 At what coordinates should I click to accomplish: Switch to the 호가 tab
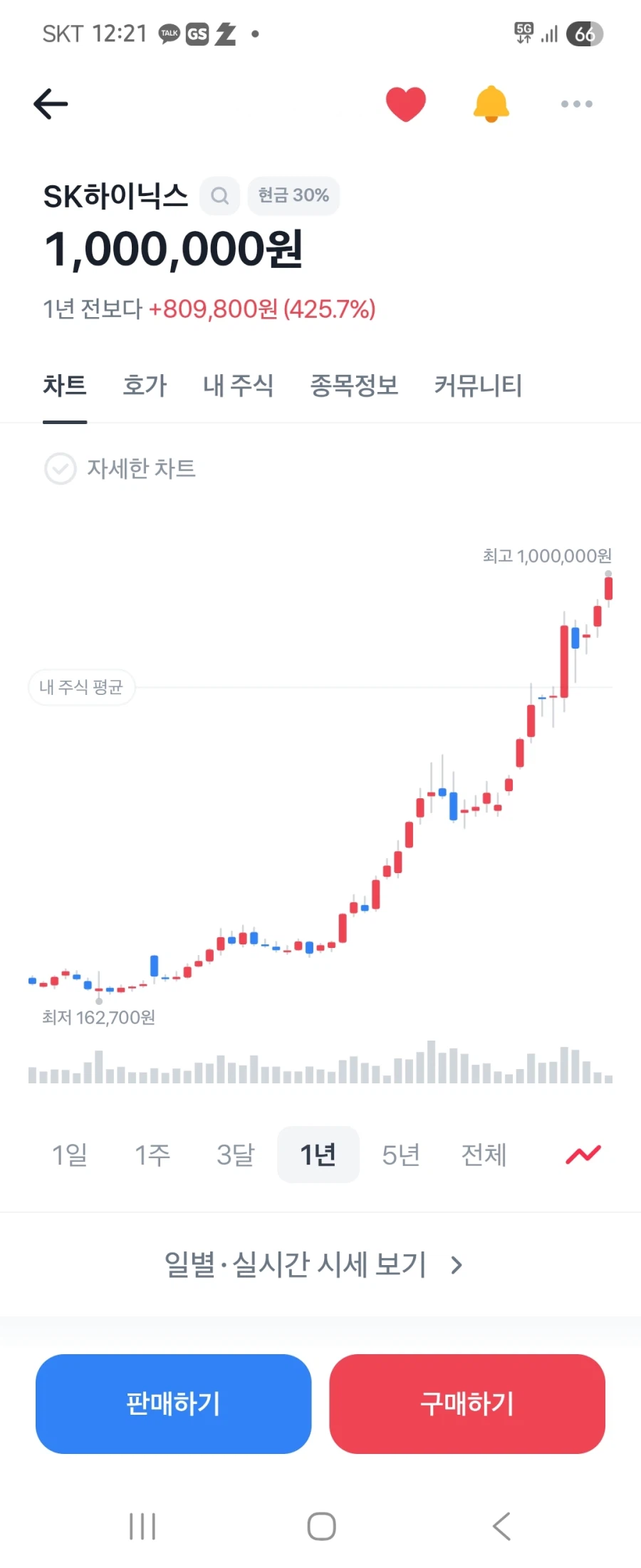coord(144,385)
